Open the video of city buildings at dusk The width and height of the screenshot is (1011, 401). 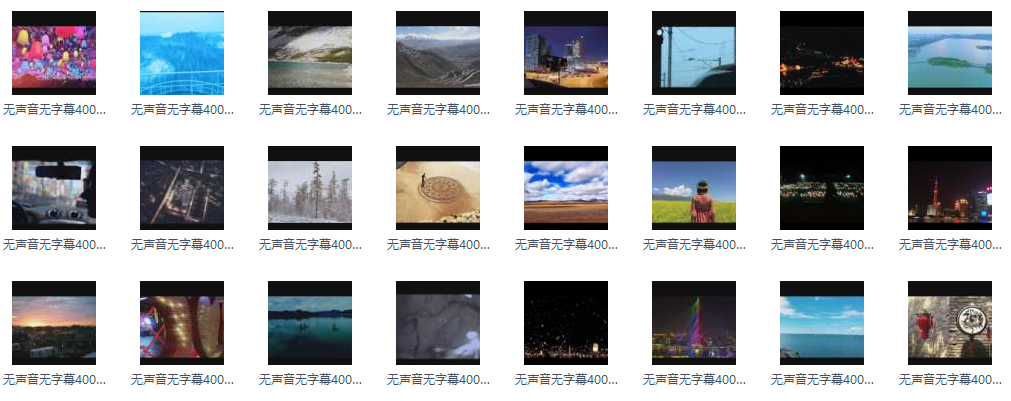pos(566,53)
